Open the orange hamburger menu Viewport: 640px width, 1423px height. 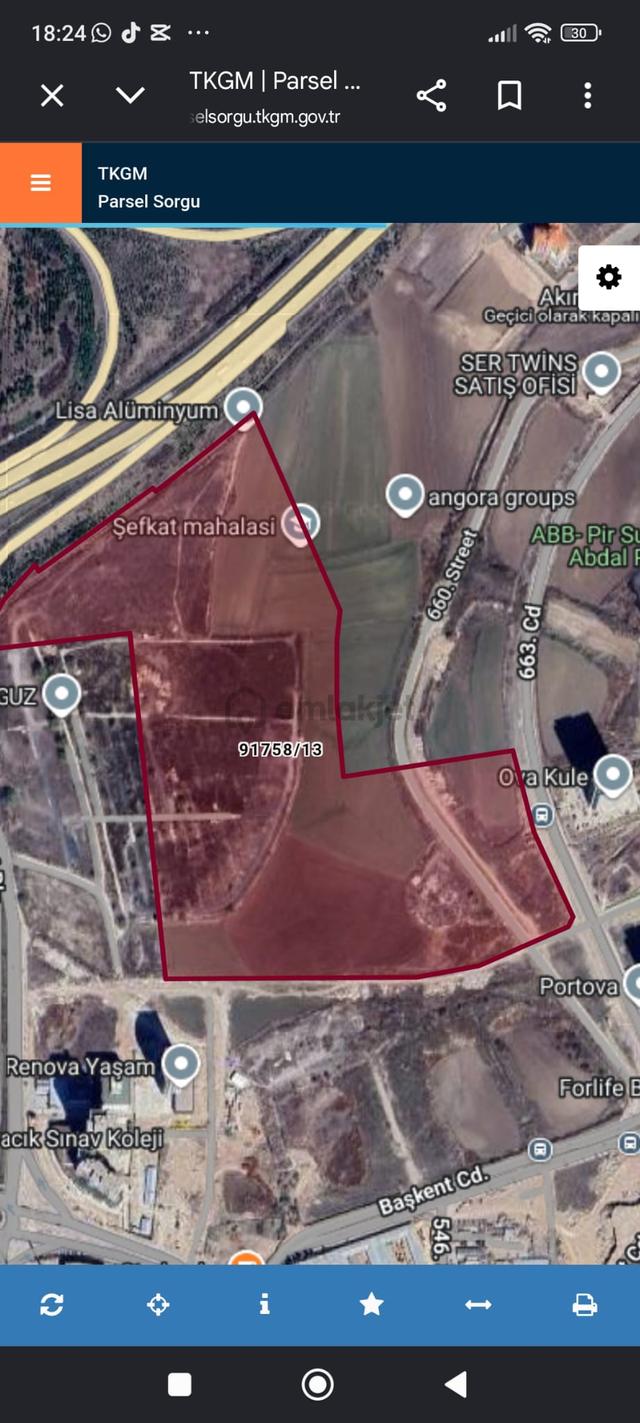(41, 183)
